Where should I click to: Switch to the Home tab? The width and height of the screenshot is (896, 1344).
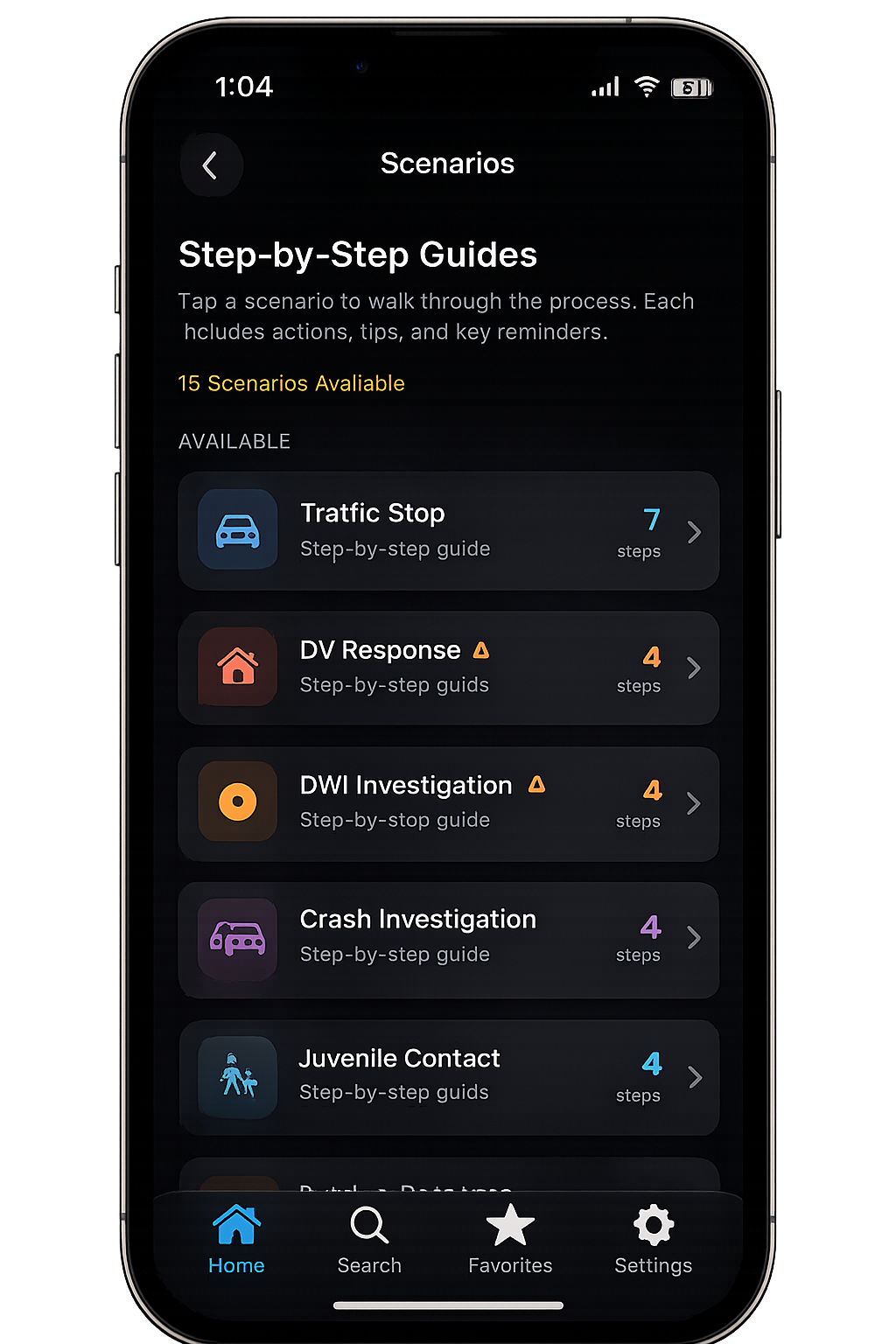236,1240
